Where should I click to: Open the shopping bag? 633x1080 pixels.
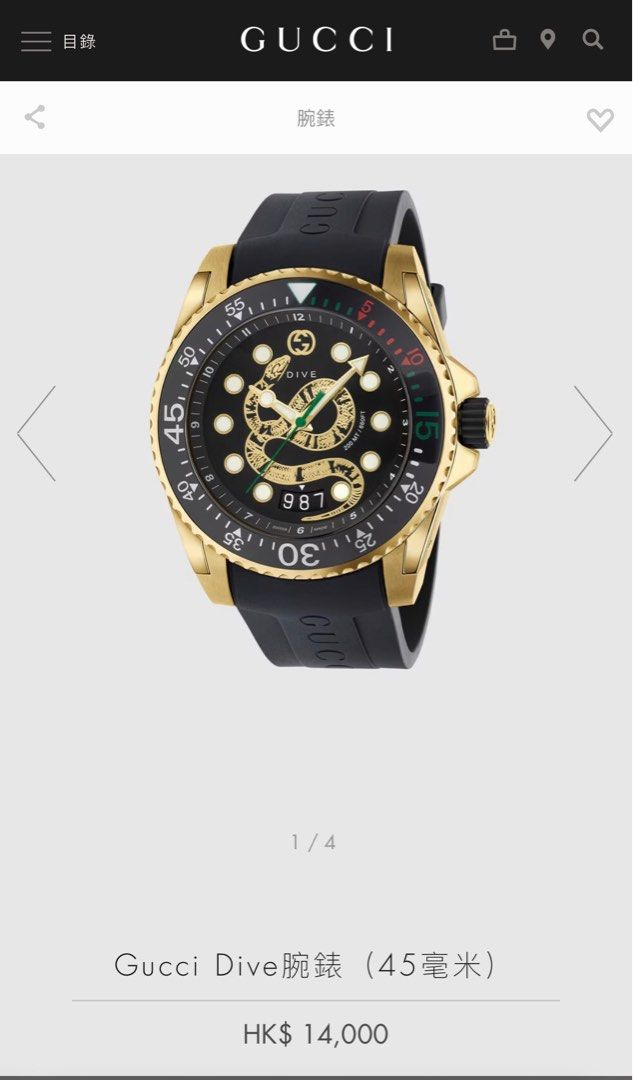click(x=505, y=40)
